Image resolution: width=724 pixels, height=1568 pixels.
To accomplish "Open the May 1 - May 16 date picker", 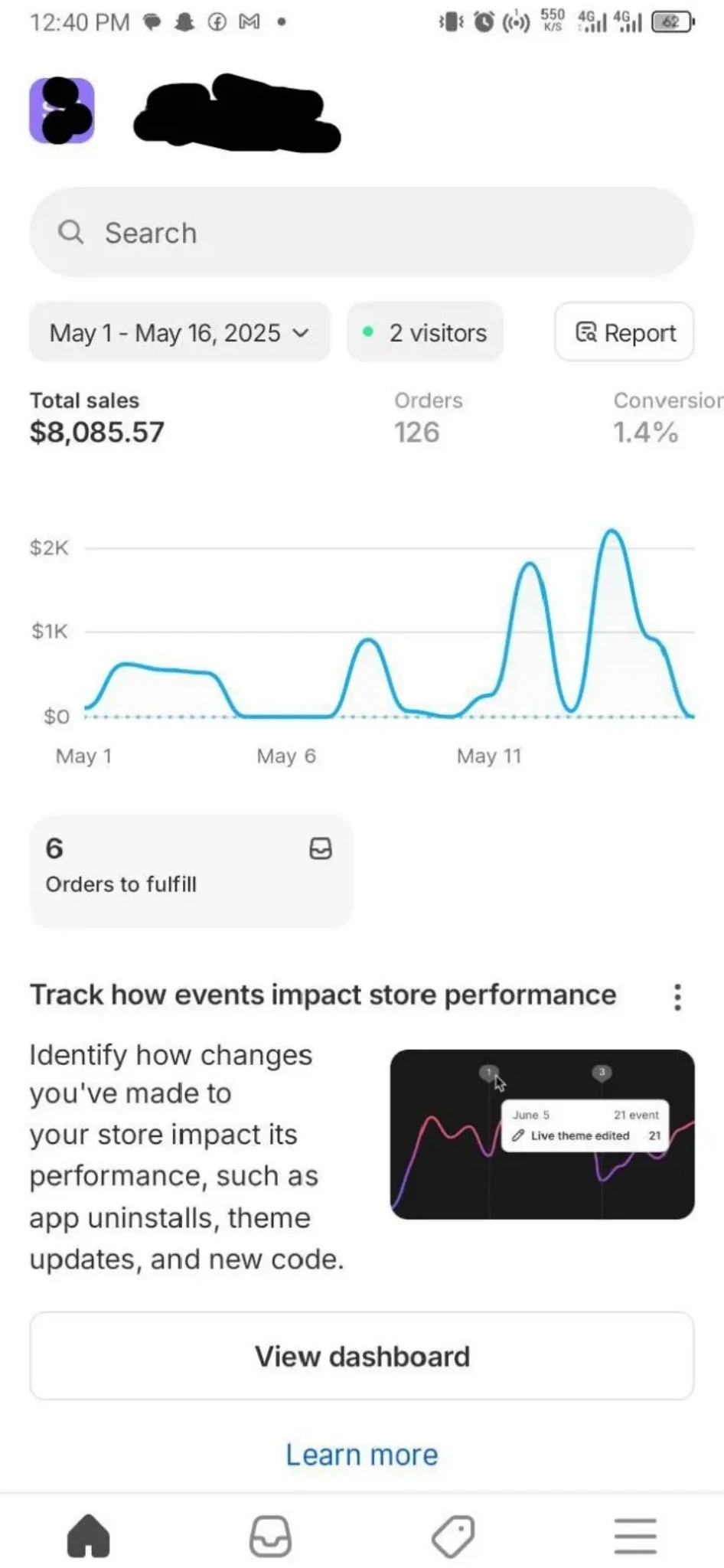I will pyautogui.click(x=180, y=332).
